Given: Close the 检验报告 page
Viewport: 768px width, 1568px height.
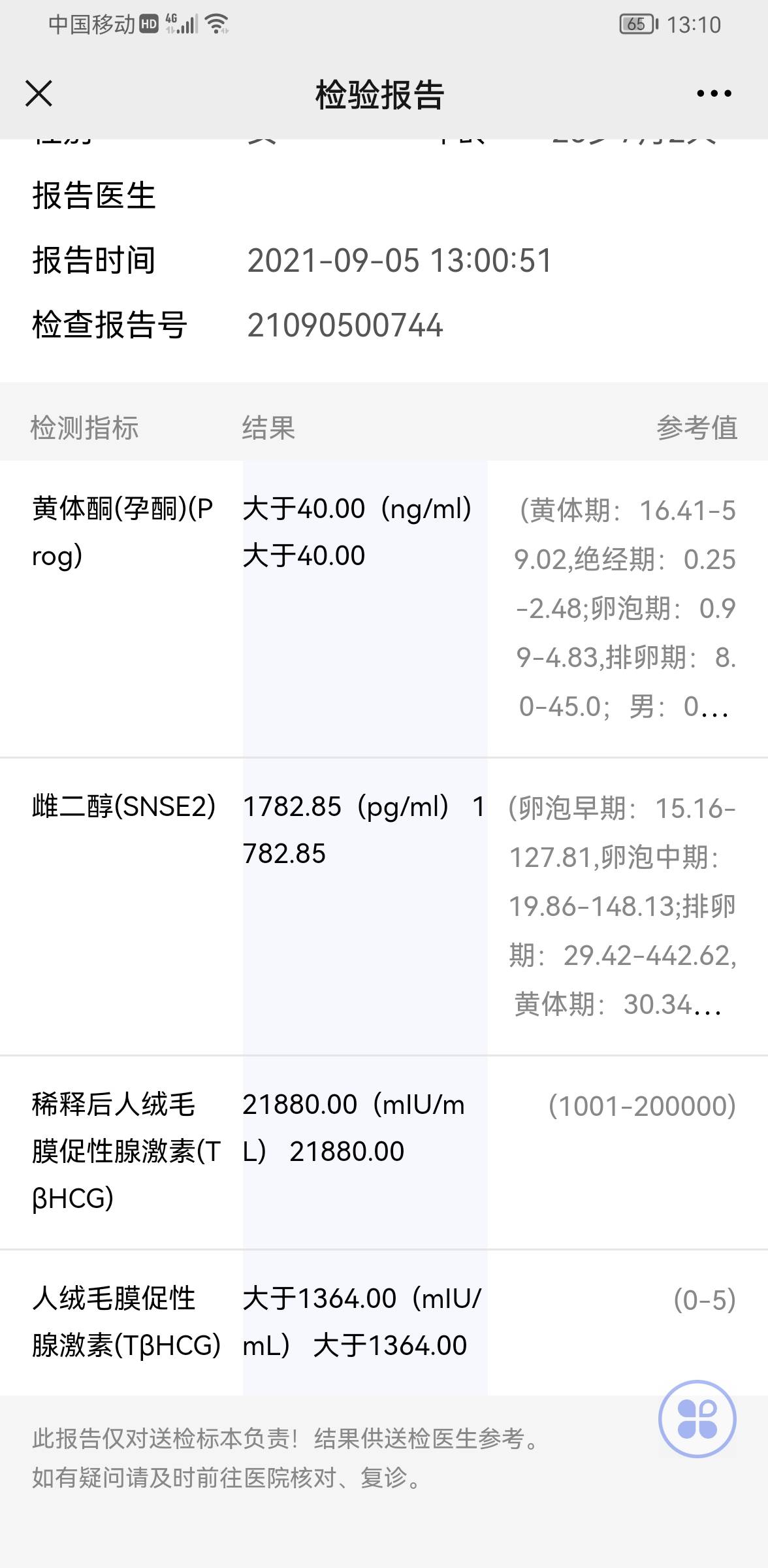Looking at the screenshot, I should [x=39, y=93].
